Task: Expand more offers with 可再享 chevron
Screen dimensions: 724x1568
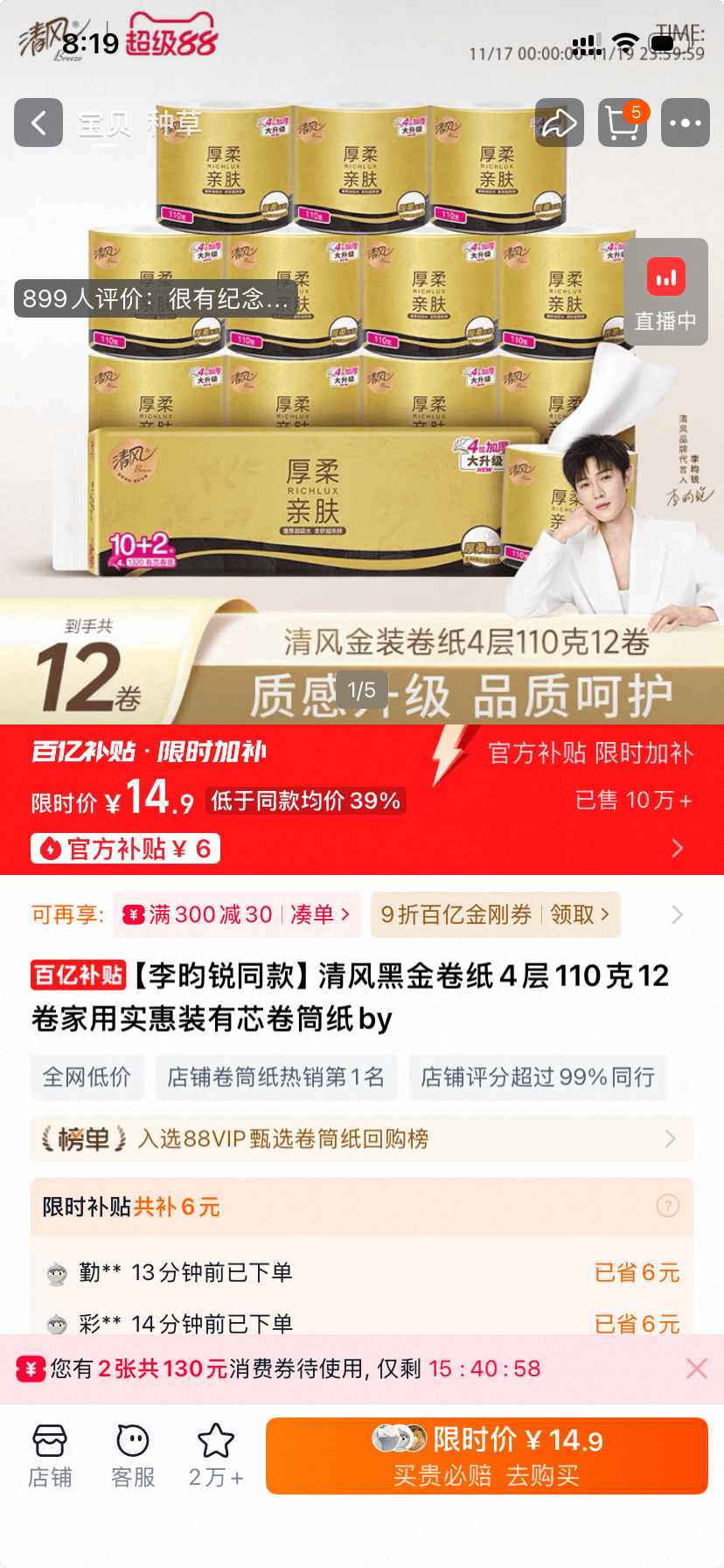Action: (x=677, y=915)
